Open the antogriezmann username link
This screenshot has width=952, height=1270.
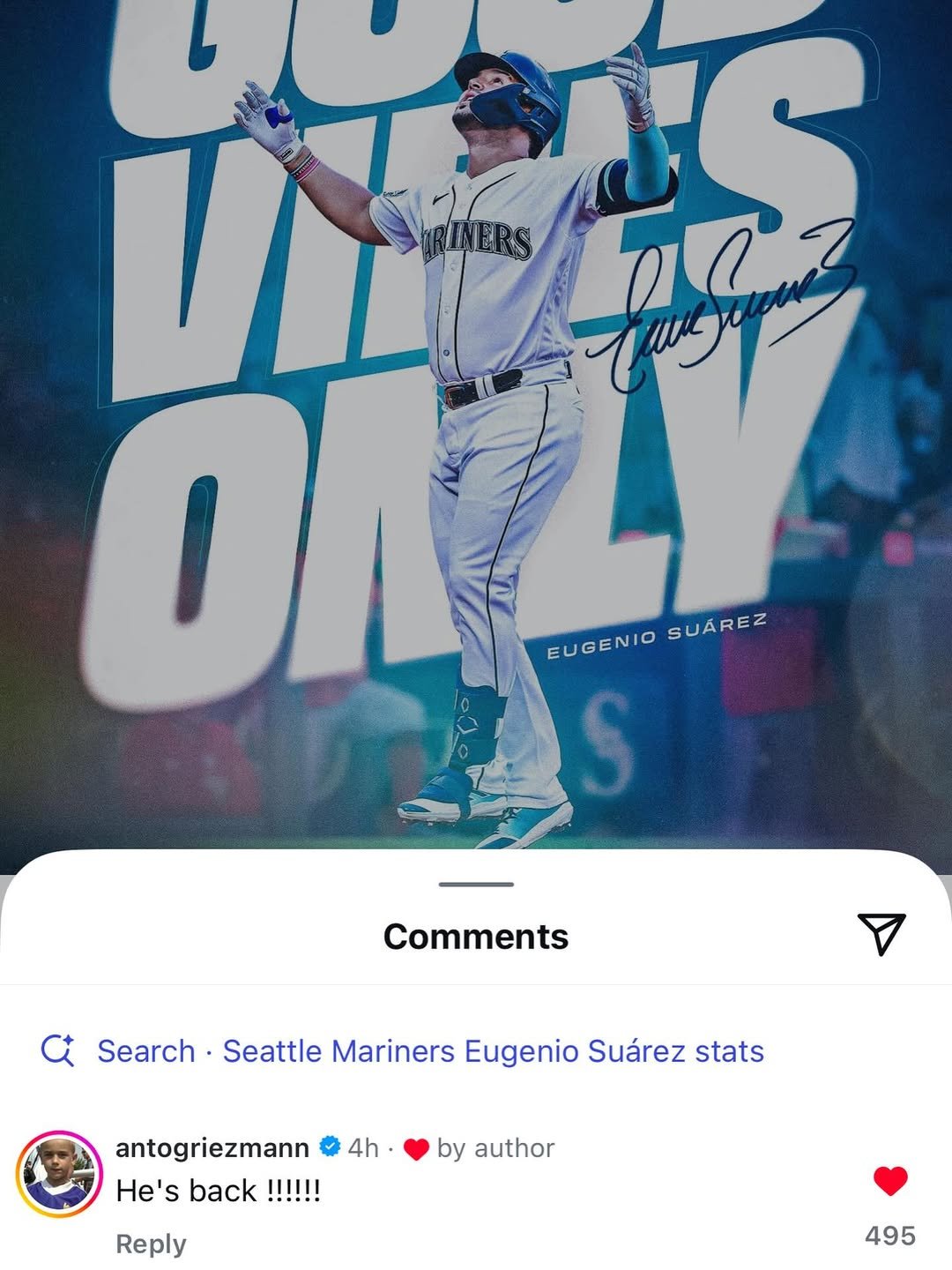pyautogui.click(x=212, y=1147)
